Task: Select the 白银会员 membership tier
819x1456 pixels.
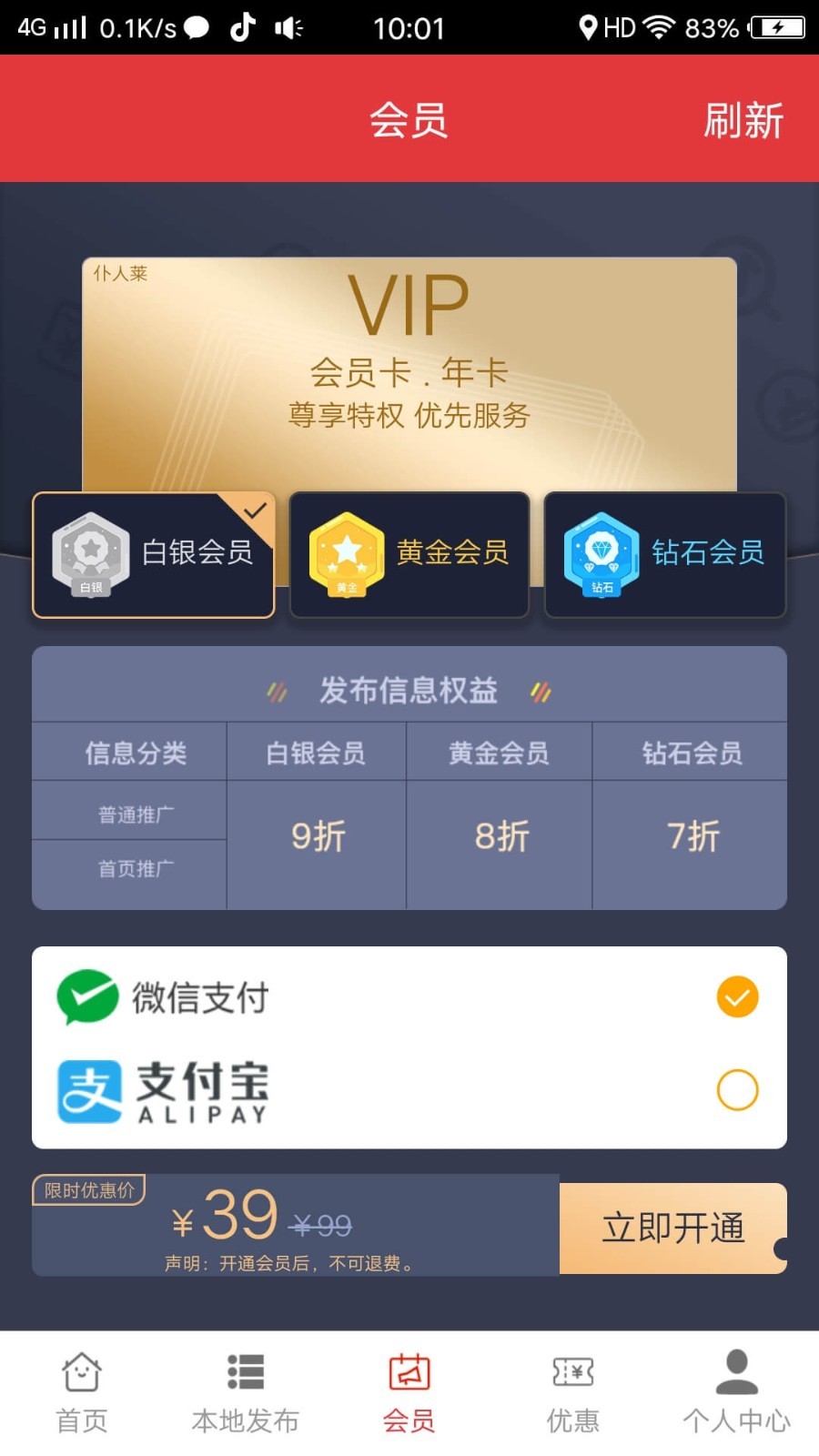Action: [153, 554]
